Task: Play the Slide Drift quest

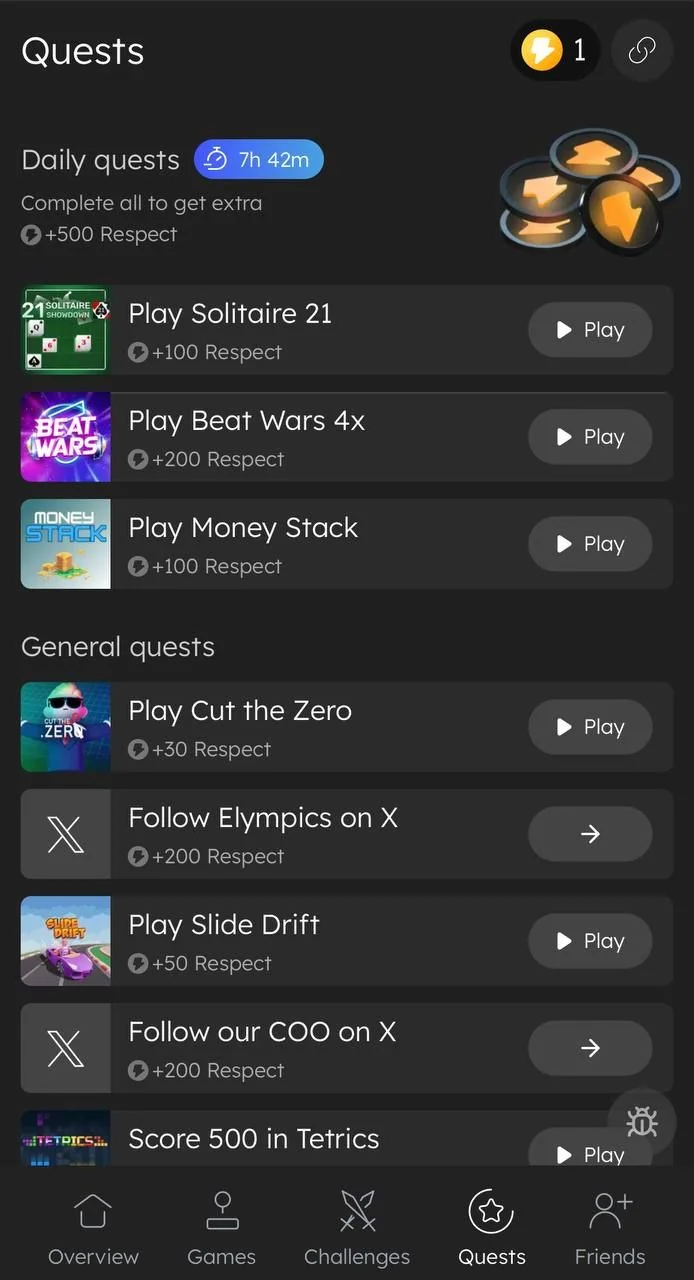Action: tap(590, 941)
